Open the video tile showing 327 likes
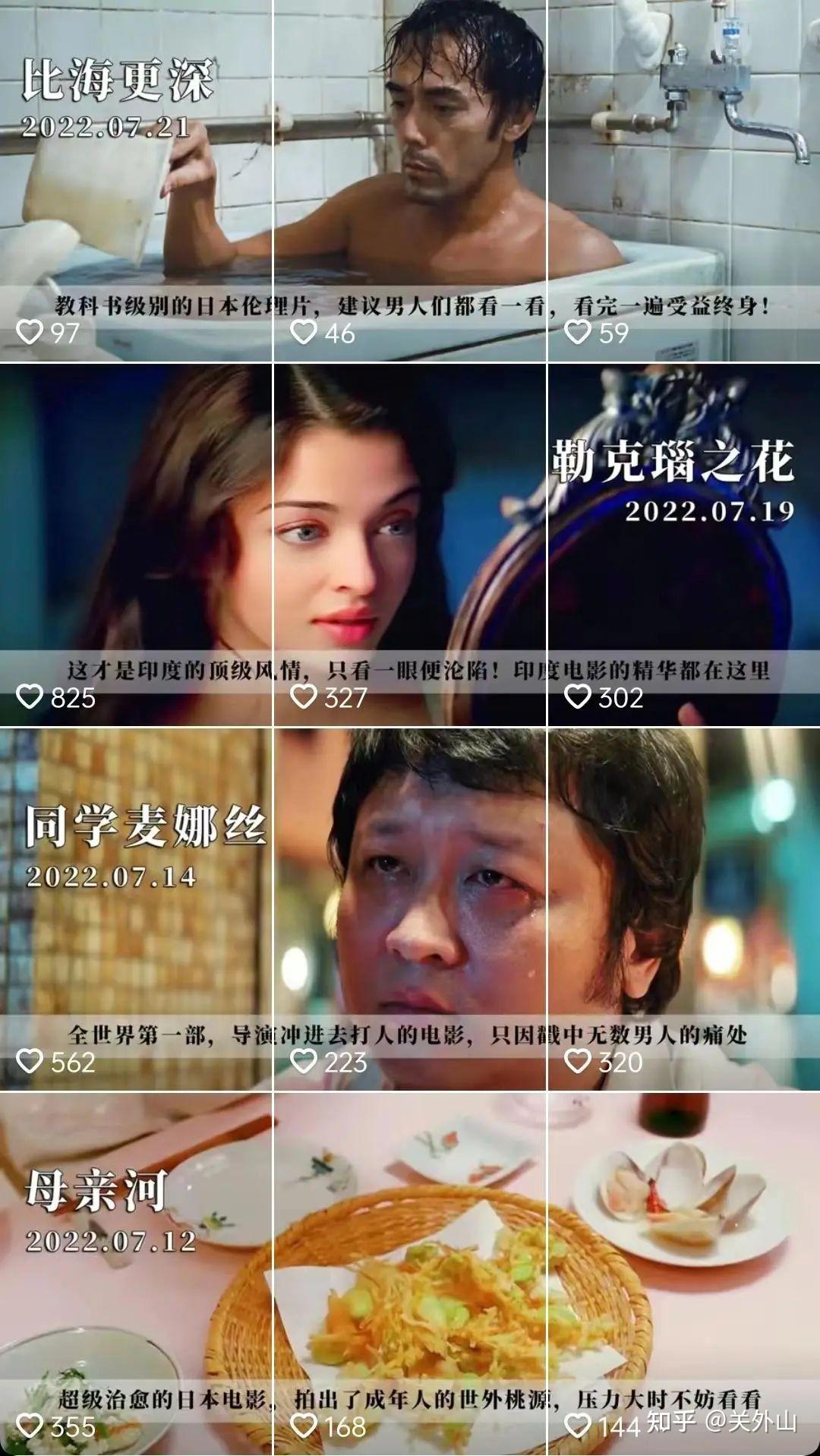The height and width of the screenshot is (1456, 820). point(409,545)
